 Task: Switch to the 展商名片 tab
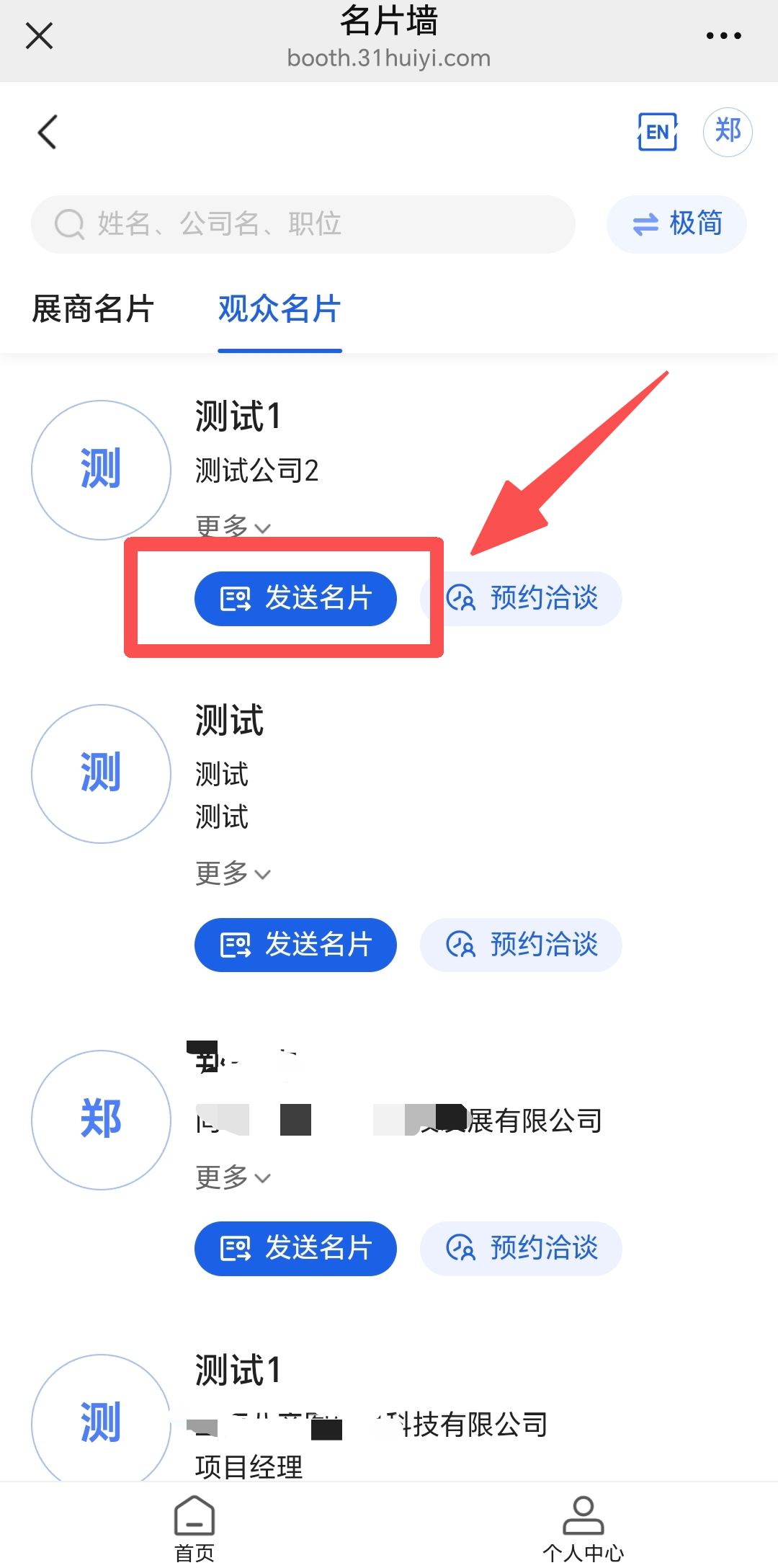pyautogui.click(x=93, y=309)
